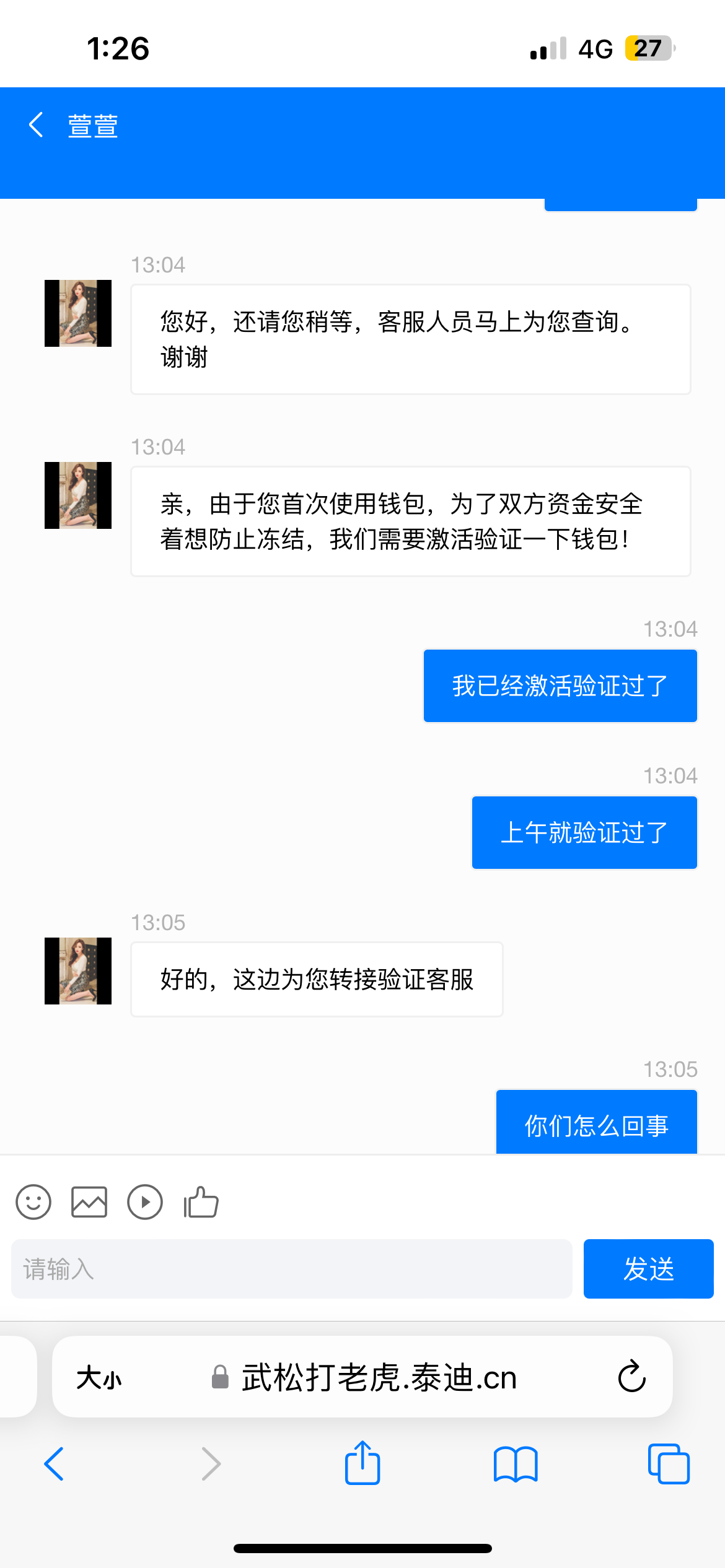Viewport: 725px width, 1568px height.
Task: Share this page from Safari
Action: [362, 1463]
